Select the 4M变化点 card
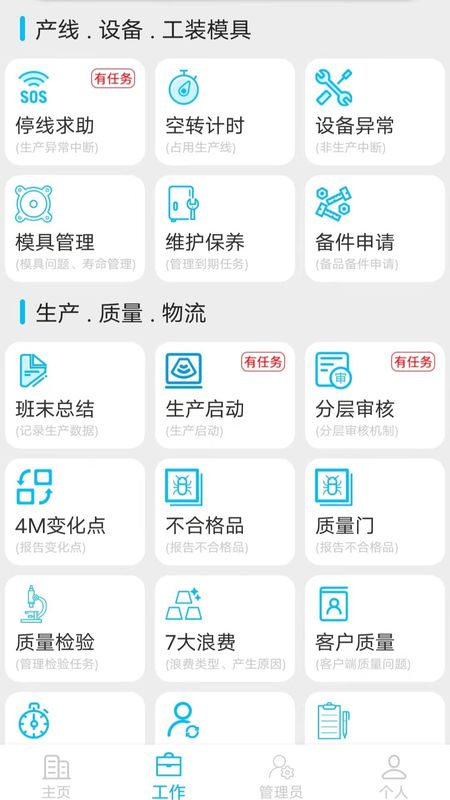Viewport: 450px width, 800px height. click(x=75, y=512)
